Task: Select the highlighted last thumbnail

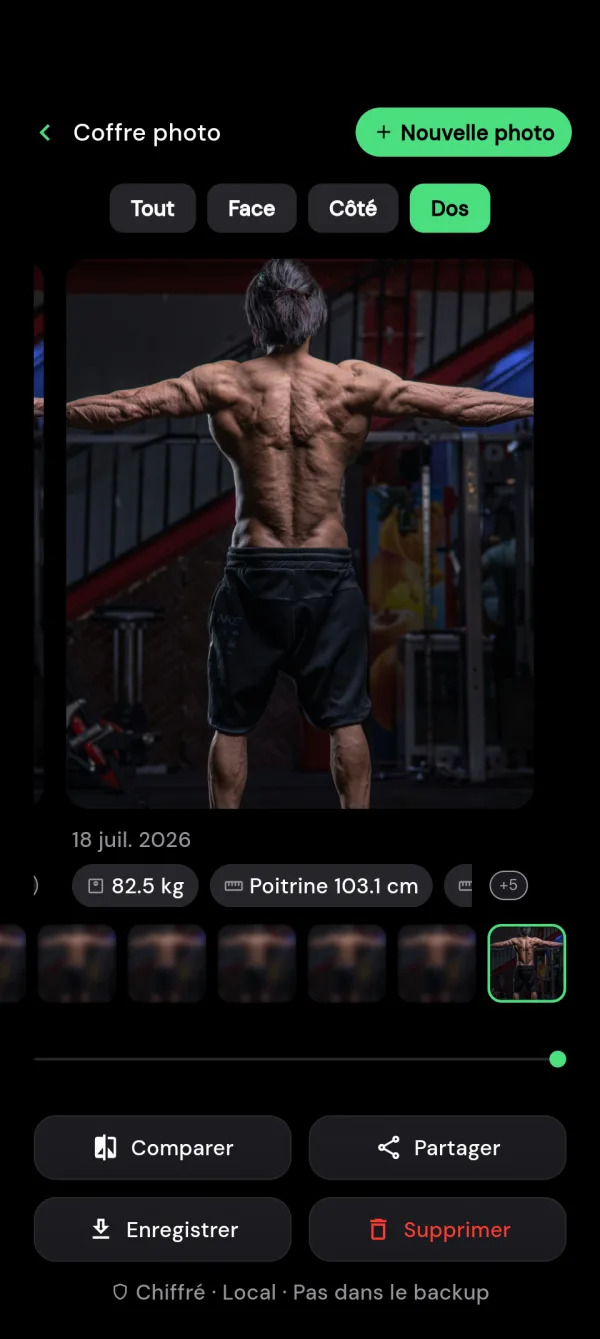Action: (527, 963)
